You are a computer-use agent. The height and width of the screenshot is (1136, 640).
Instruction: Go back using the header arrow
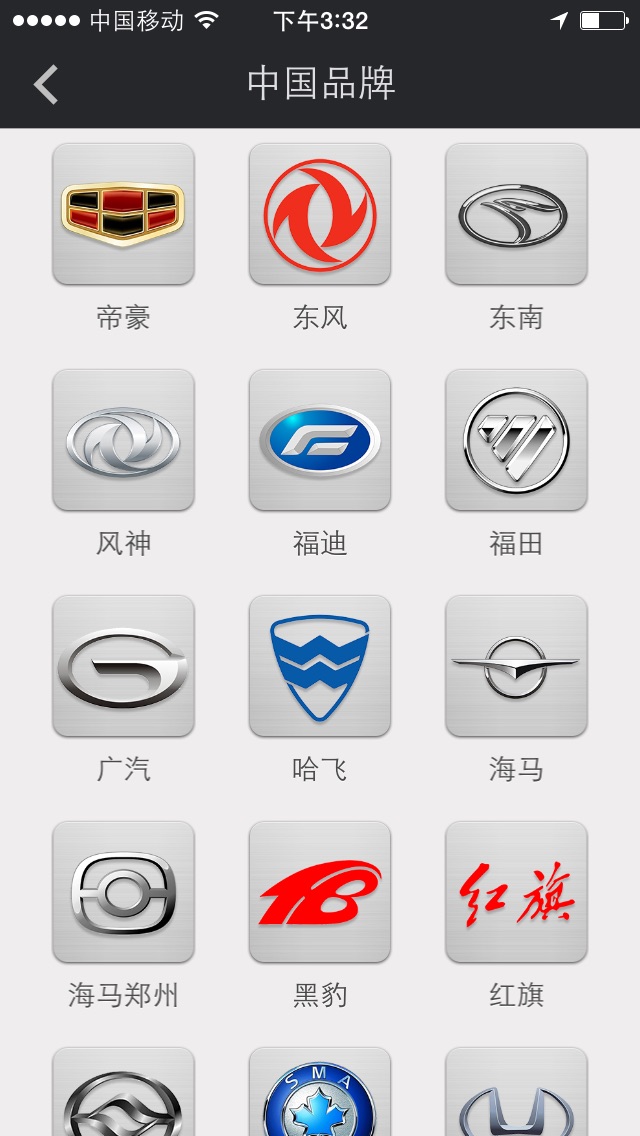(46, 84)
